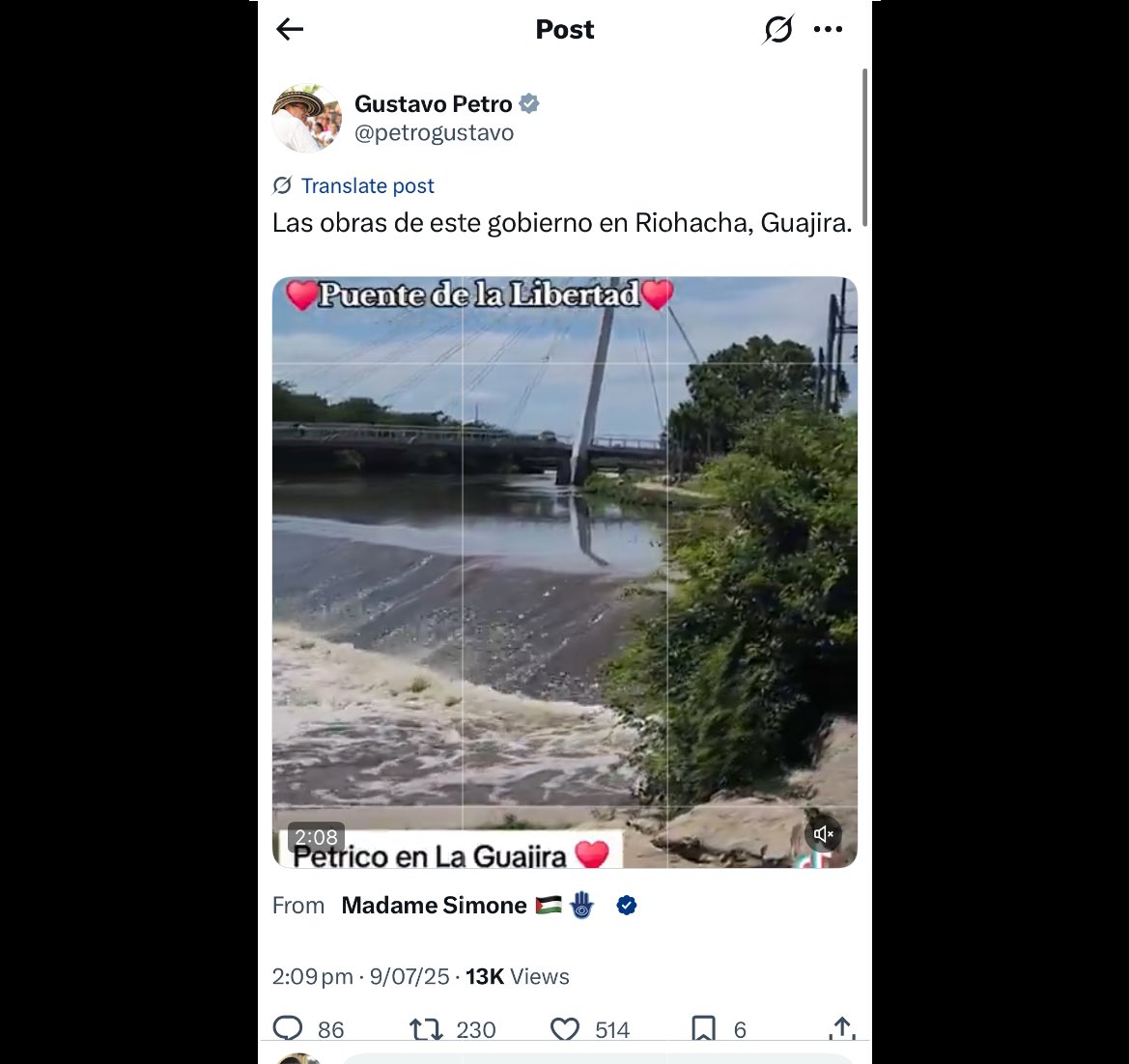The height and width of the screenshot is (1064, 1129).
Task: Repost this post
Action: coord(426,1029)
